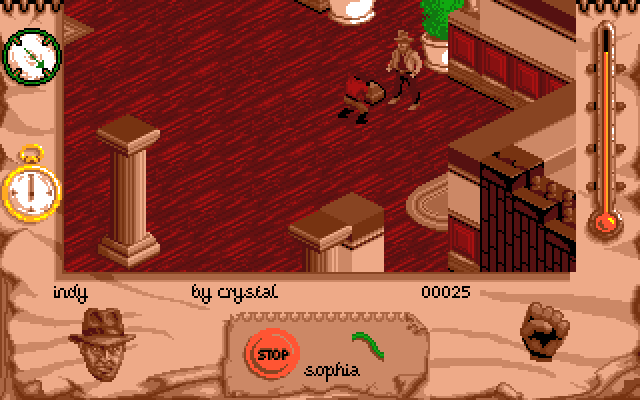This screenshot has height=400, width=640.
Task: Tap the red STOP button
Action: [268, 353]
